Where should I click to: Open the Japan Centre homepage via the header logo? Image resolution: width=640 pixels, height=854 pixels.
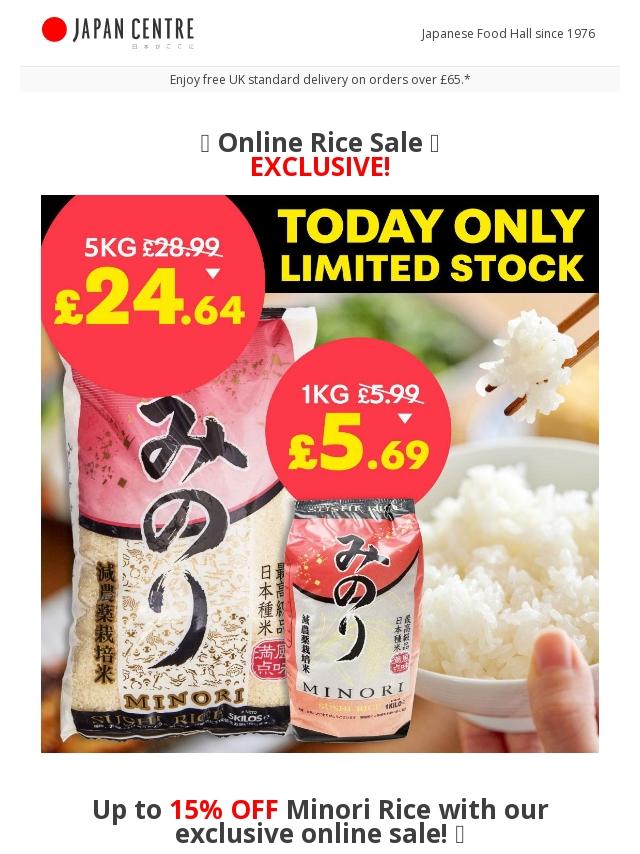click(118, 32)
